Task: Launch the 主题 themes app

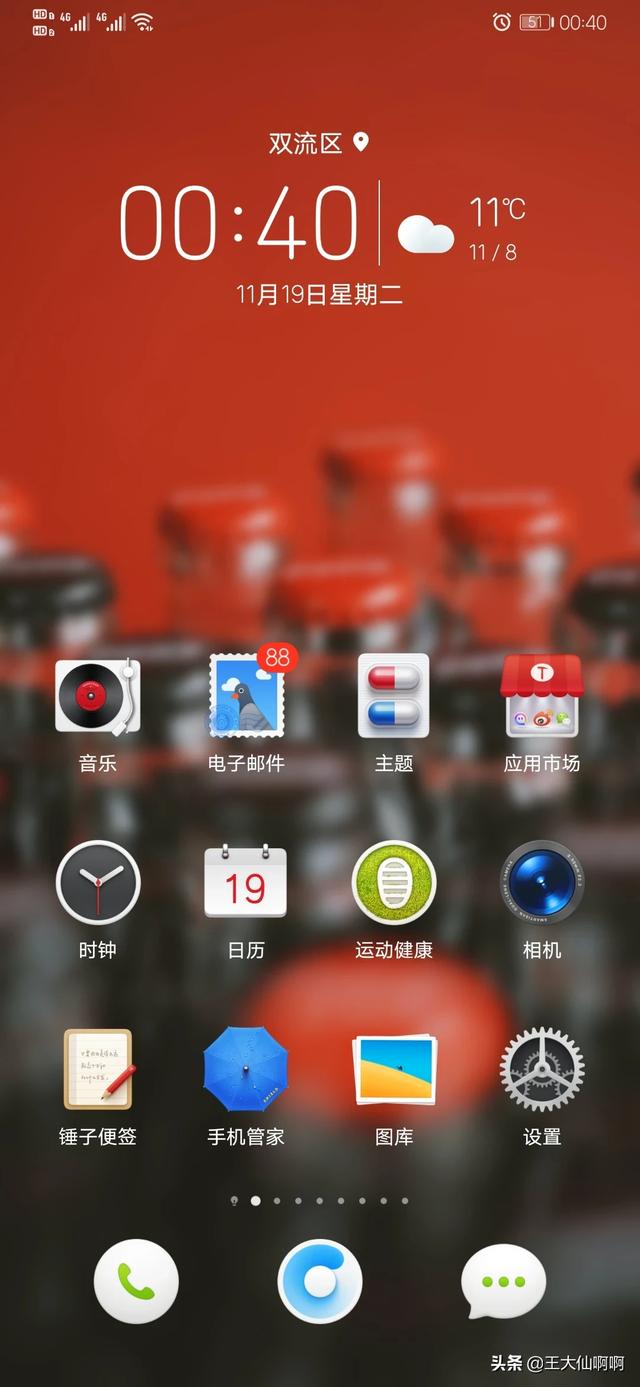Action: click(394, 696)
